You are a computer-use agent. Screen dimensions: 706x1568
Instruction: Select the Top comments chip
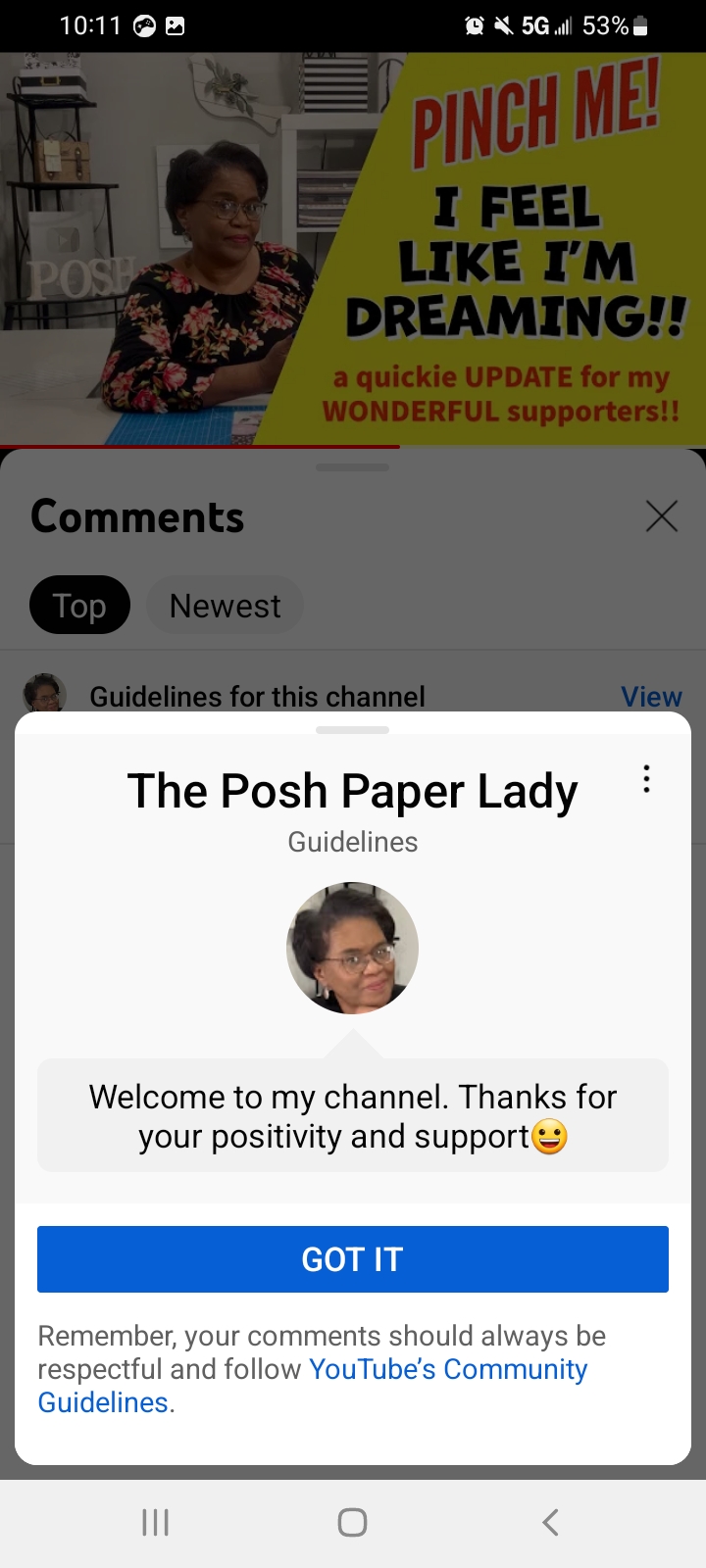79,606
